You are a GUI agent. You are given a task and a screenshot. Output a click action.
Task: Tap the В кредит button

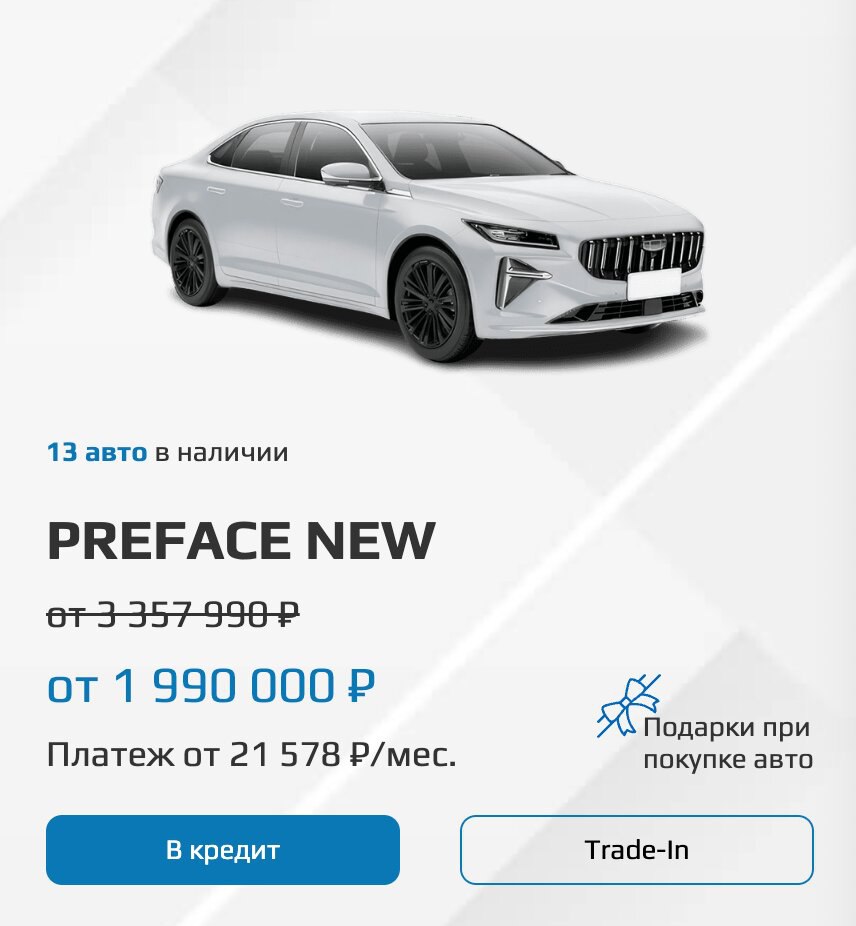click(x=222, y=850)
